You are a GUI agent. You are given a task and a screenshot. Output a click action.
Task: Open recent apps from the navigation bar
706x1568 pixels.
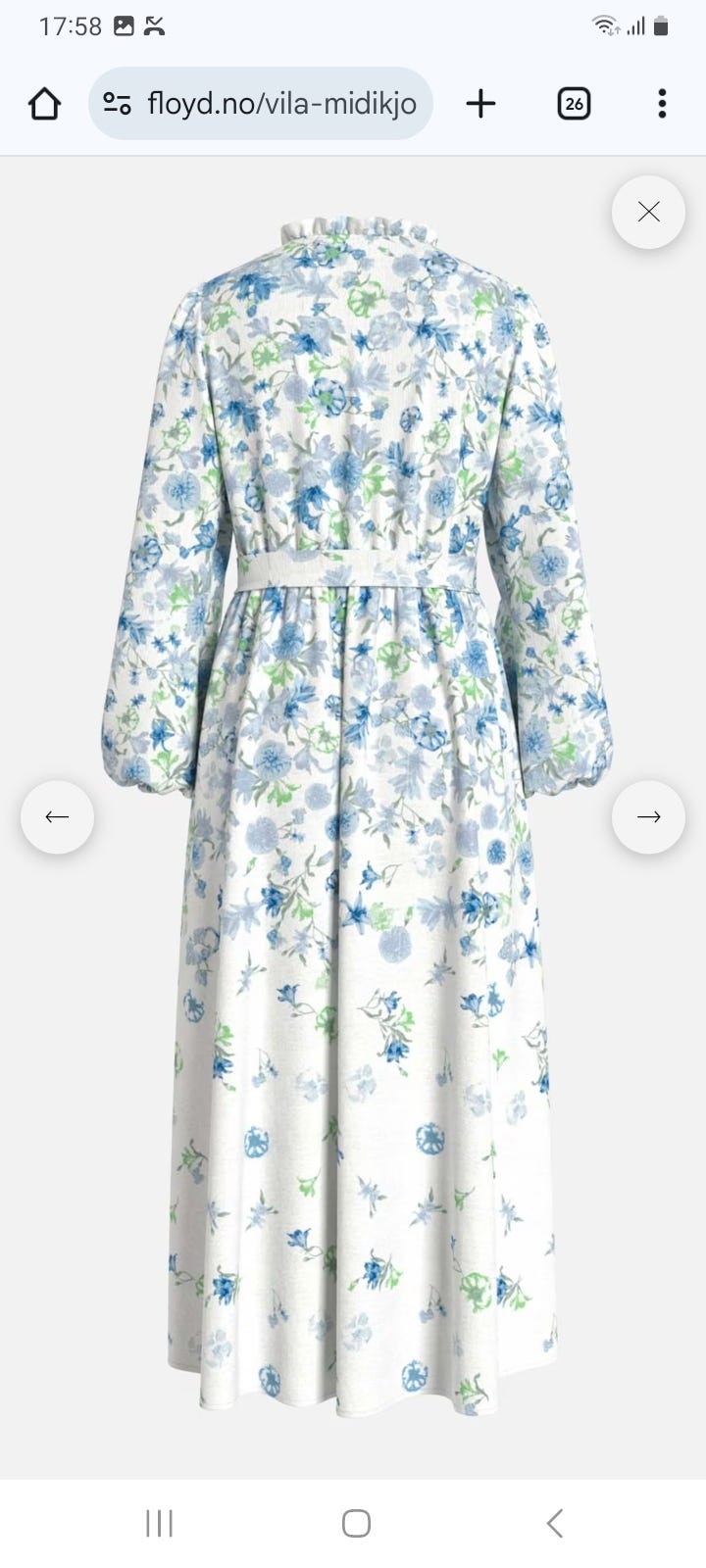pos(159,1523)
